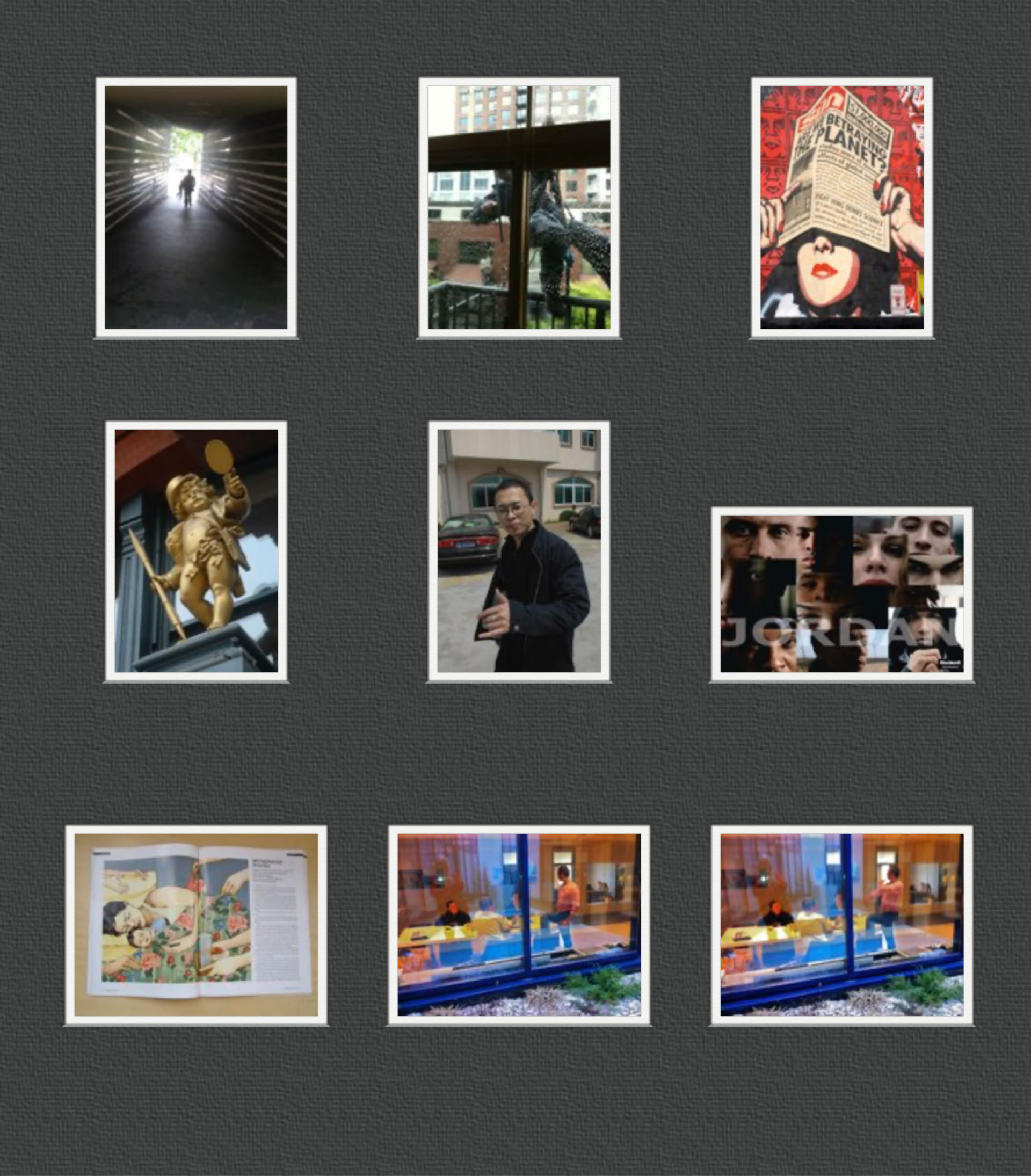View the man in black coat photo
The image size is (1031, 1176).
(518, 550)
